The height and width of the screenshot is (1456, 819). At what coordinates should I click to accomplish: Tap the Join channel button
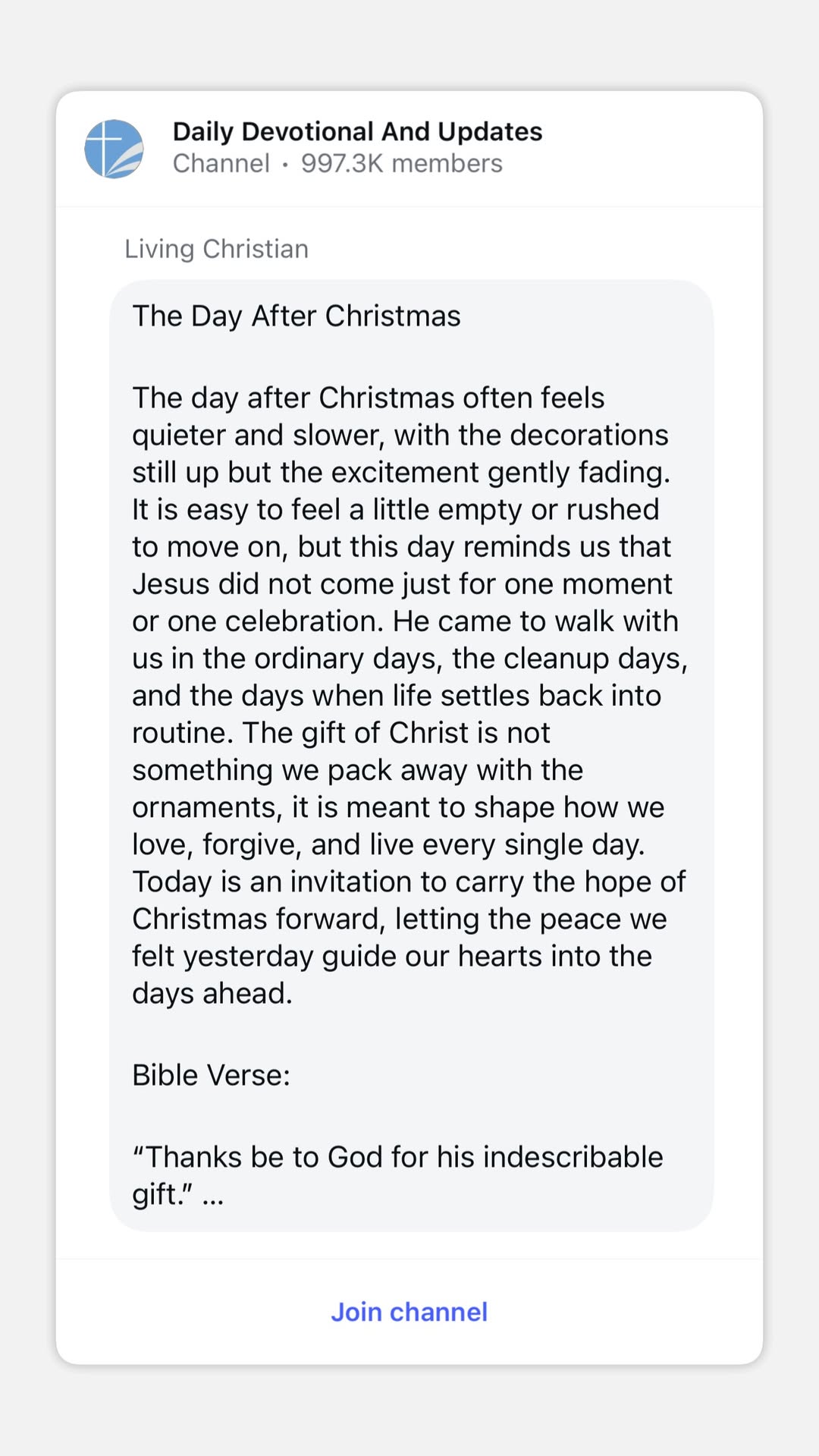[x=409, y=1312]
